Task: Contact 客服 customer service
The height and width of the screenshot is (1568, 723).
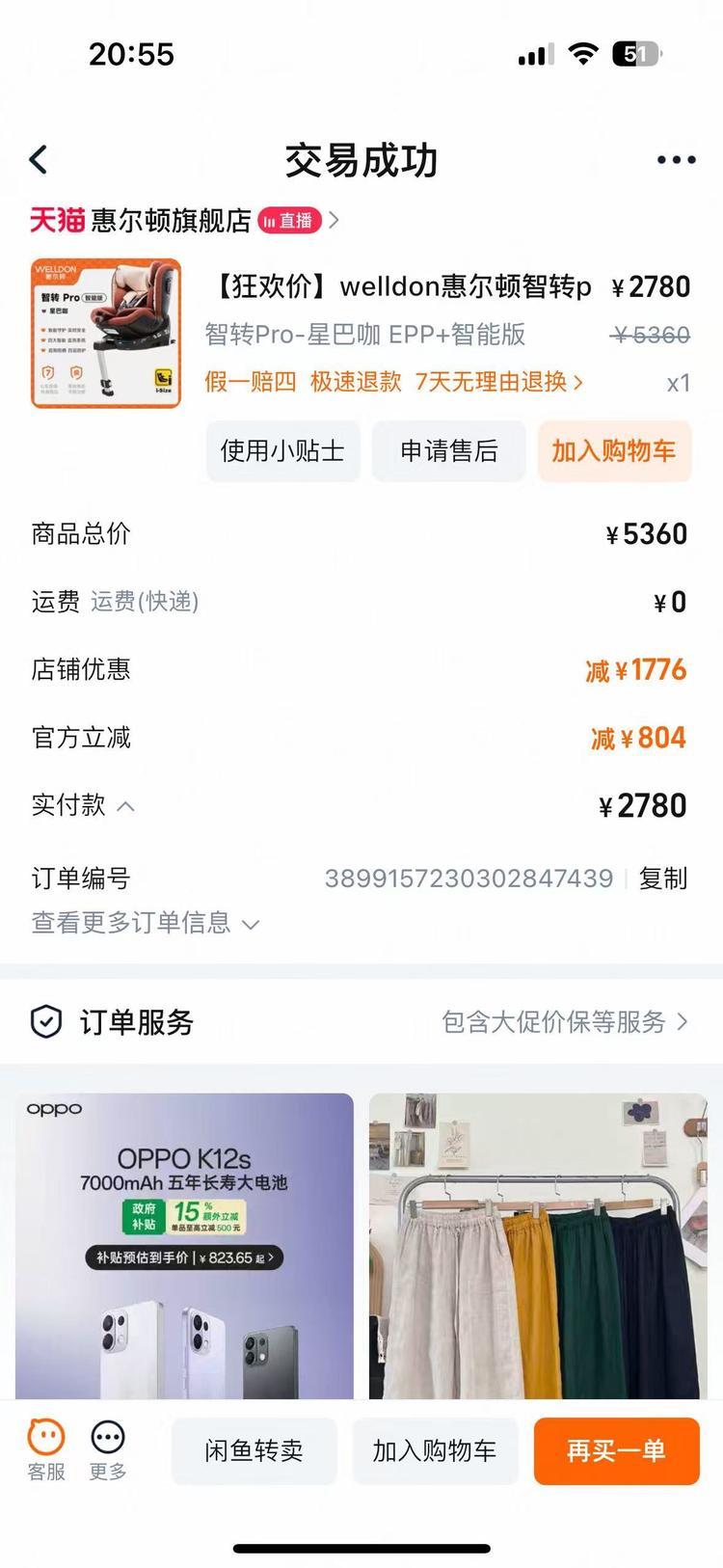Action: coord(46,1449)
